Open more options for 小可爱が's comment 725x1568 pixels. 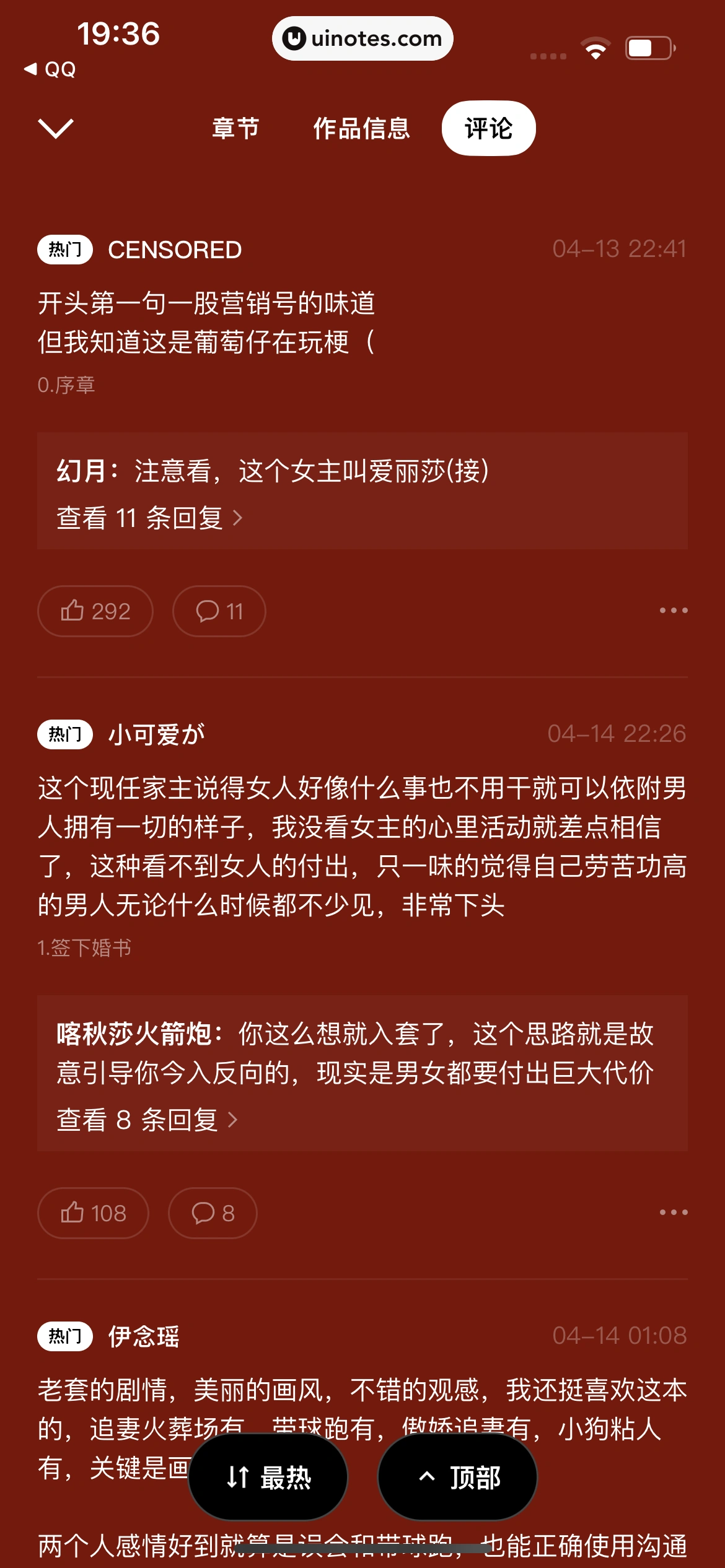click(673, 1213)
